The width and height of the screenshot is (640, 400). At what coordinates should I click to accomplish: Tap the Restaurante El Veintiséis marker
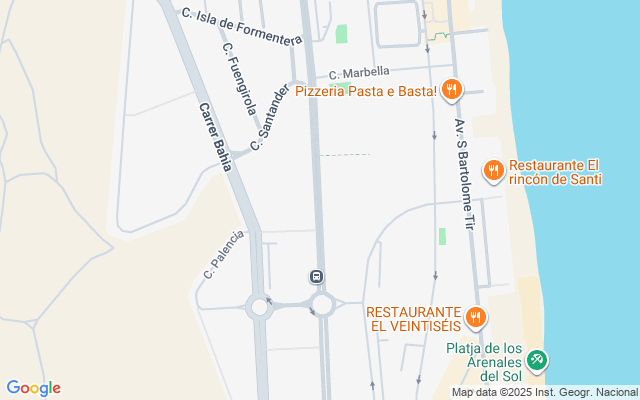(475, 318)
